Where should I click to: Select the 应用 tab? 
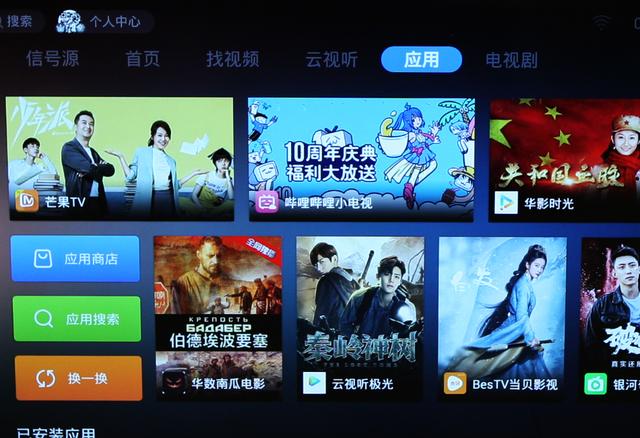click(421, 59)
